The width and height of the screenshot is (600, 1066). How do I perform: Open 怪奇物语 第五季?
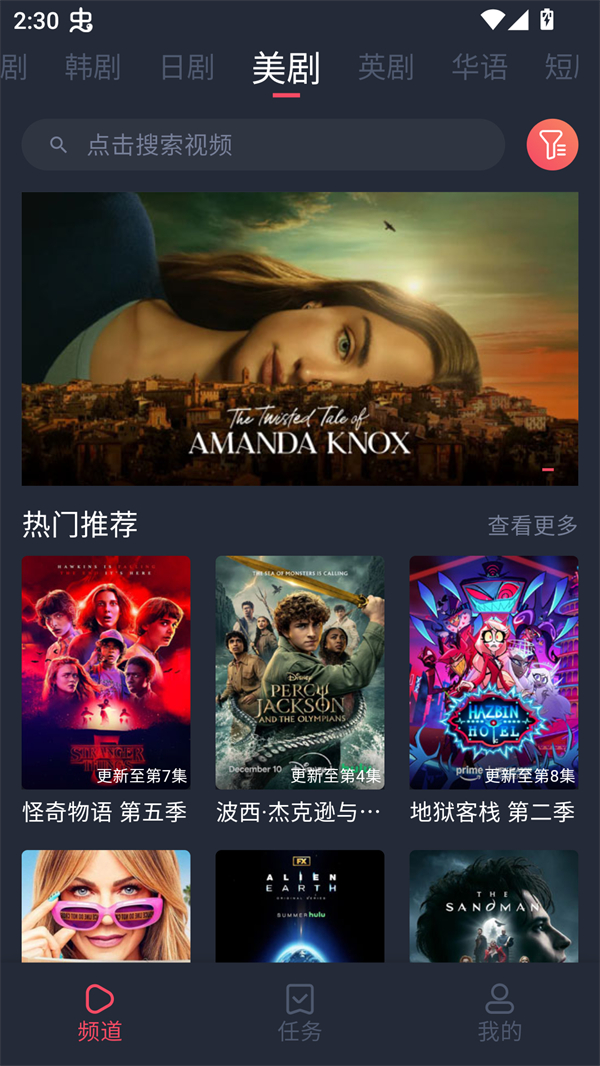106,673
